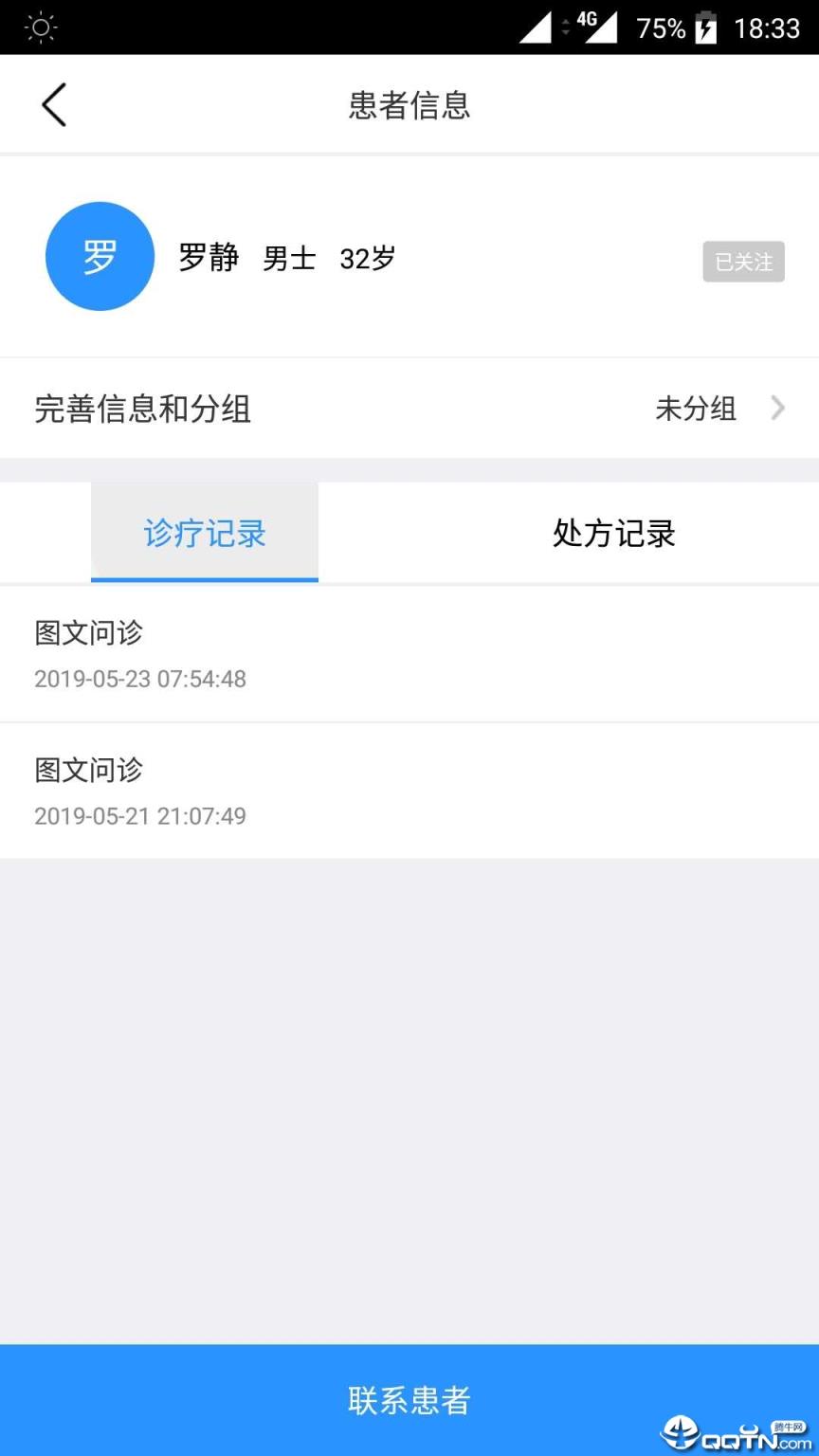Toggle the 已关注 follow status
Image resolution: width=819 pixels, height=1456 pixels.
pyautogui.click(x=743, y=262)
